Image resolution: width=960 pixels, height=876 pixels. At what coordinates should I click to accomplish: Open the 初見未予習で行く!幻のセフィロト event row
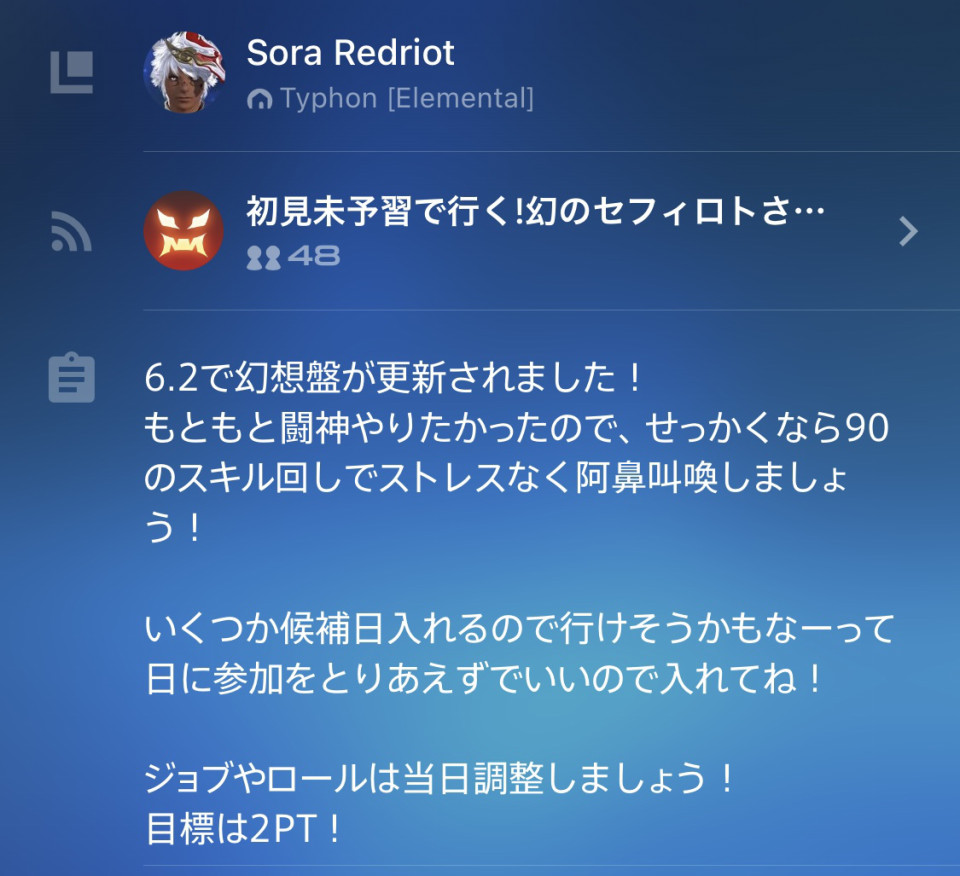(535, 231)
